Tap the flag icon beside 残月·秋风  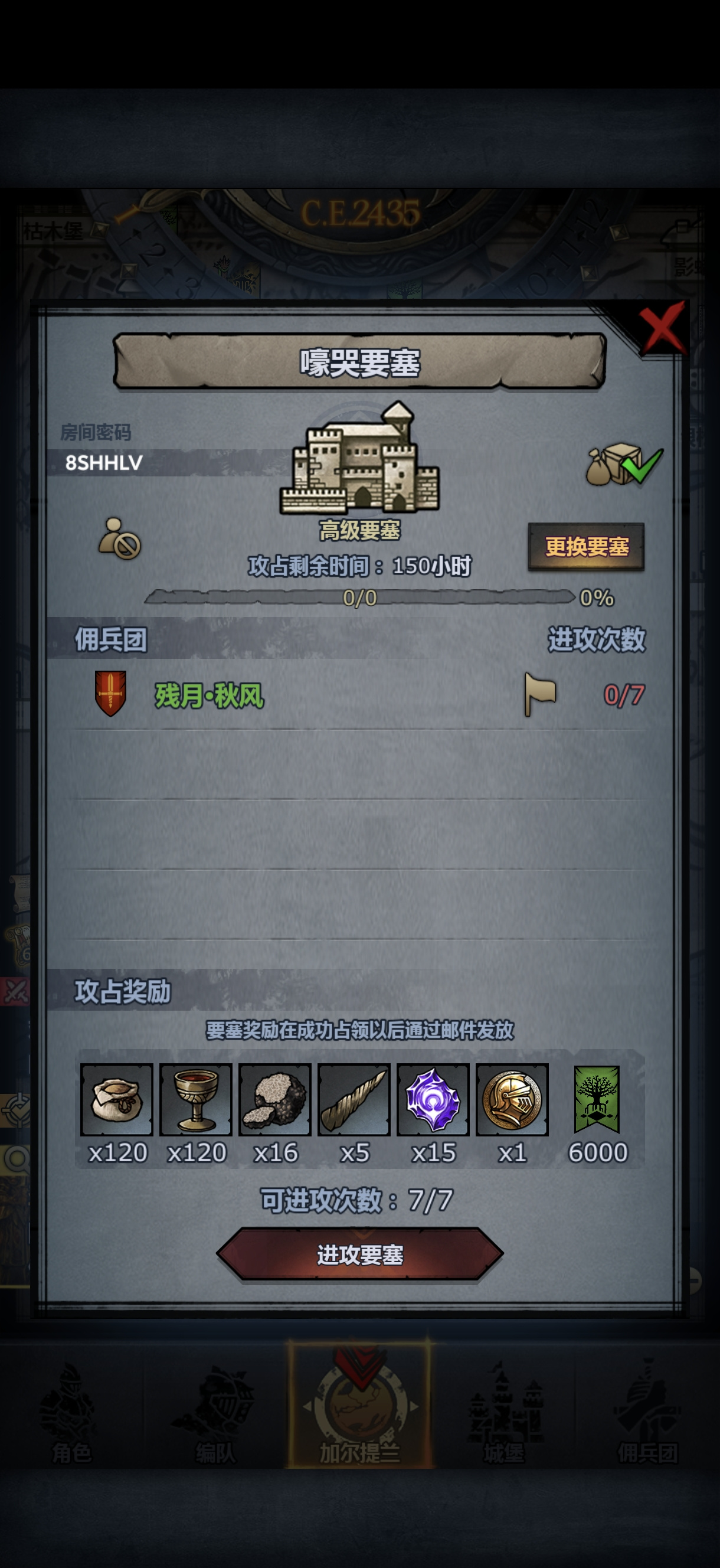point(540,694)
